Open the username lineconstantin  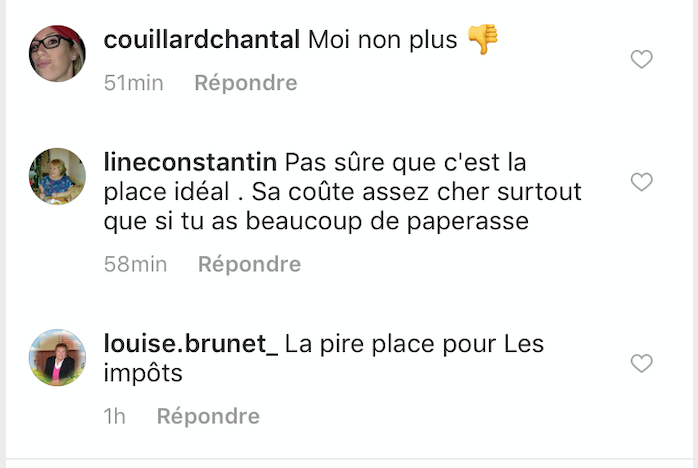(190, 162)
